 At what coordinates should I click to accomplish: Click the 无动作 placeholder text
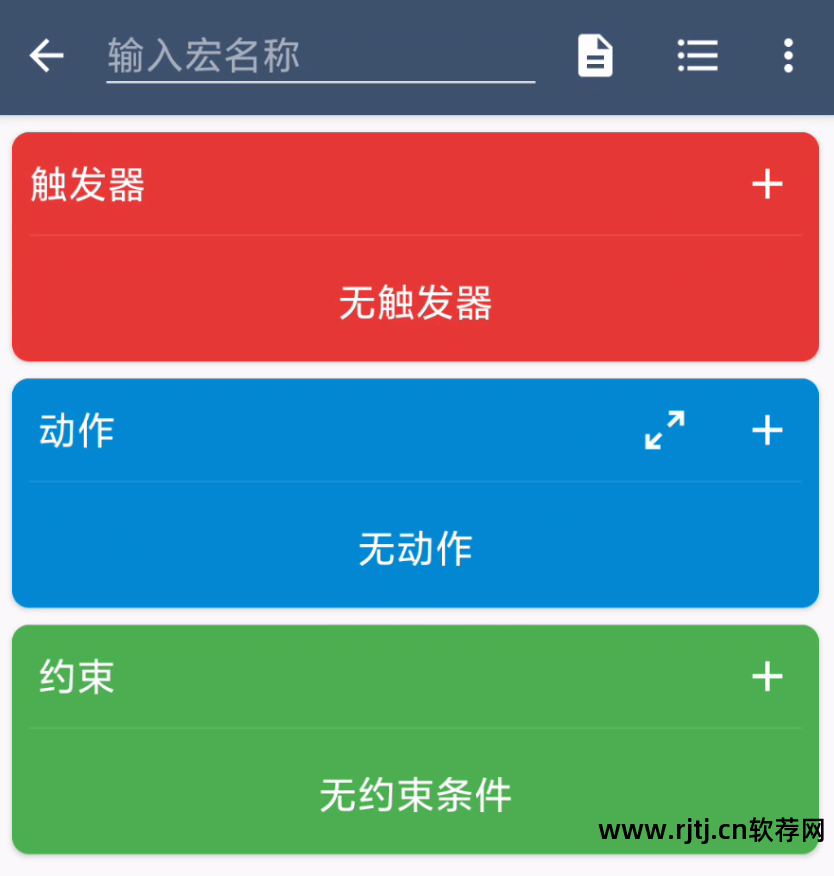coord(416,549)
